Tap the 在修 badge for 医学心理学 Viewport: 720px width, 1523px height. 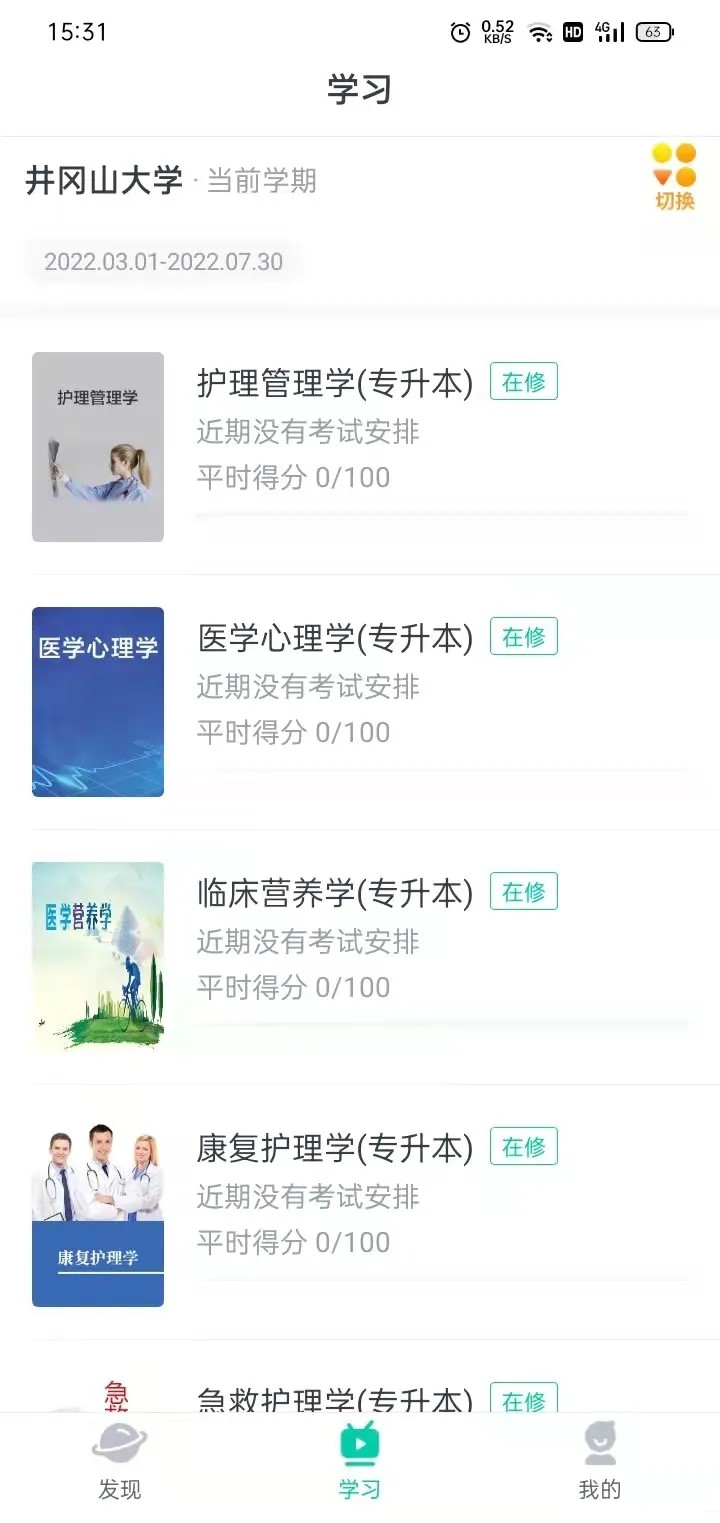point(523,636)
